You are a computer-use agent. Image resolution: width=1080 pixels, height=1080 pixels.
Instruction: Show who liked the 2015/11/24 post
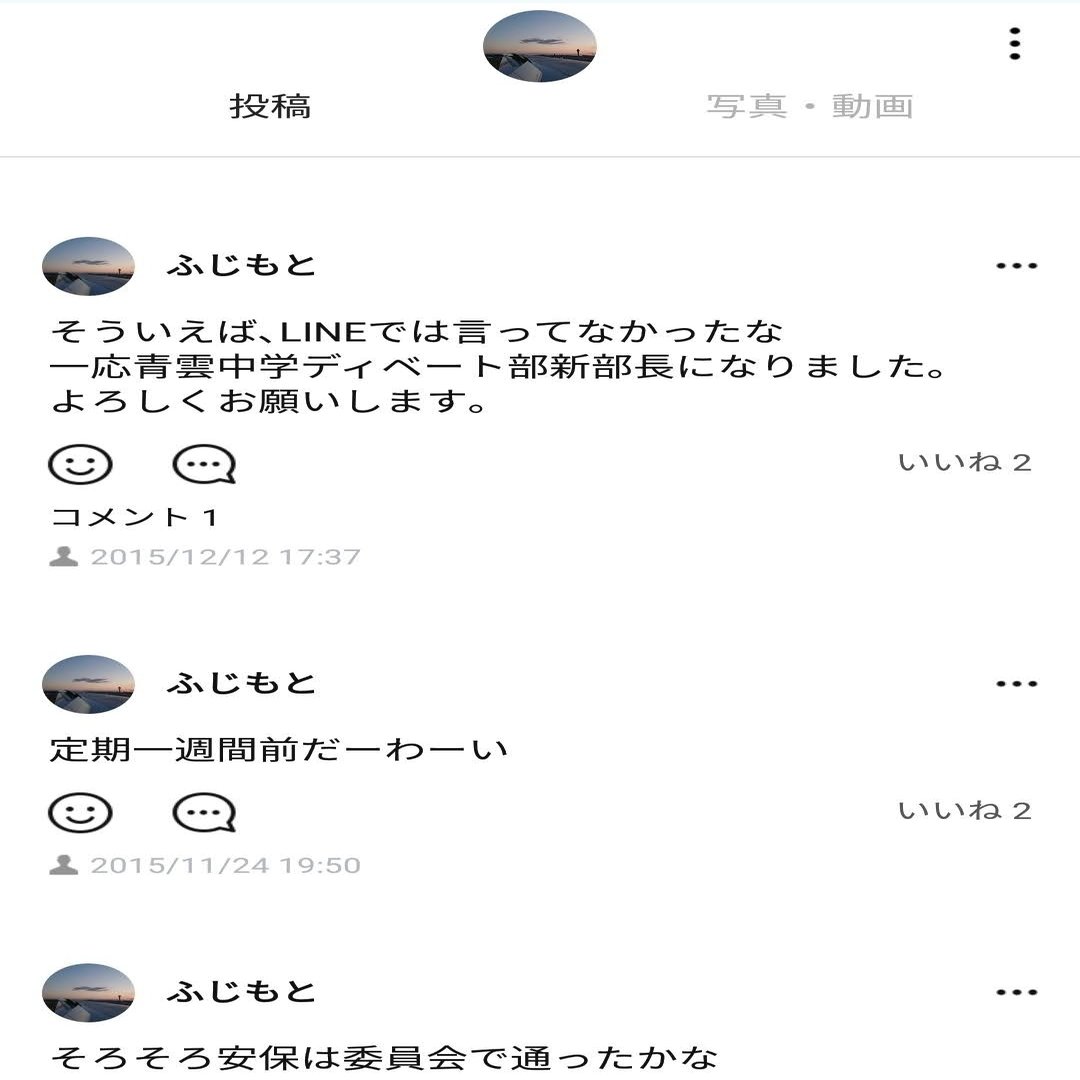tap(964, 810)
